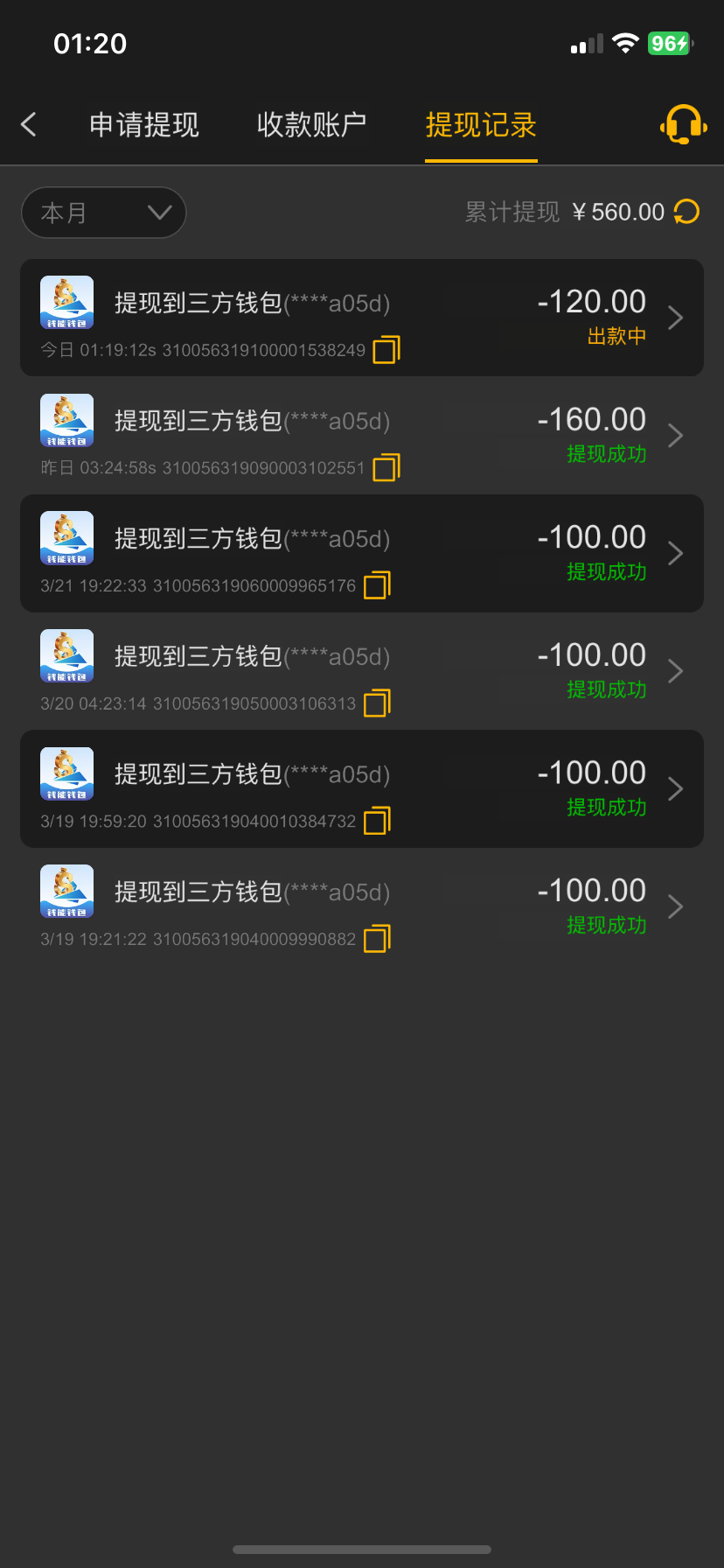Copy order number ending in 0384732
724x1568 pixels.
pyautogui.click(x=377, y=822)
